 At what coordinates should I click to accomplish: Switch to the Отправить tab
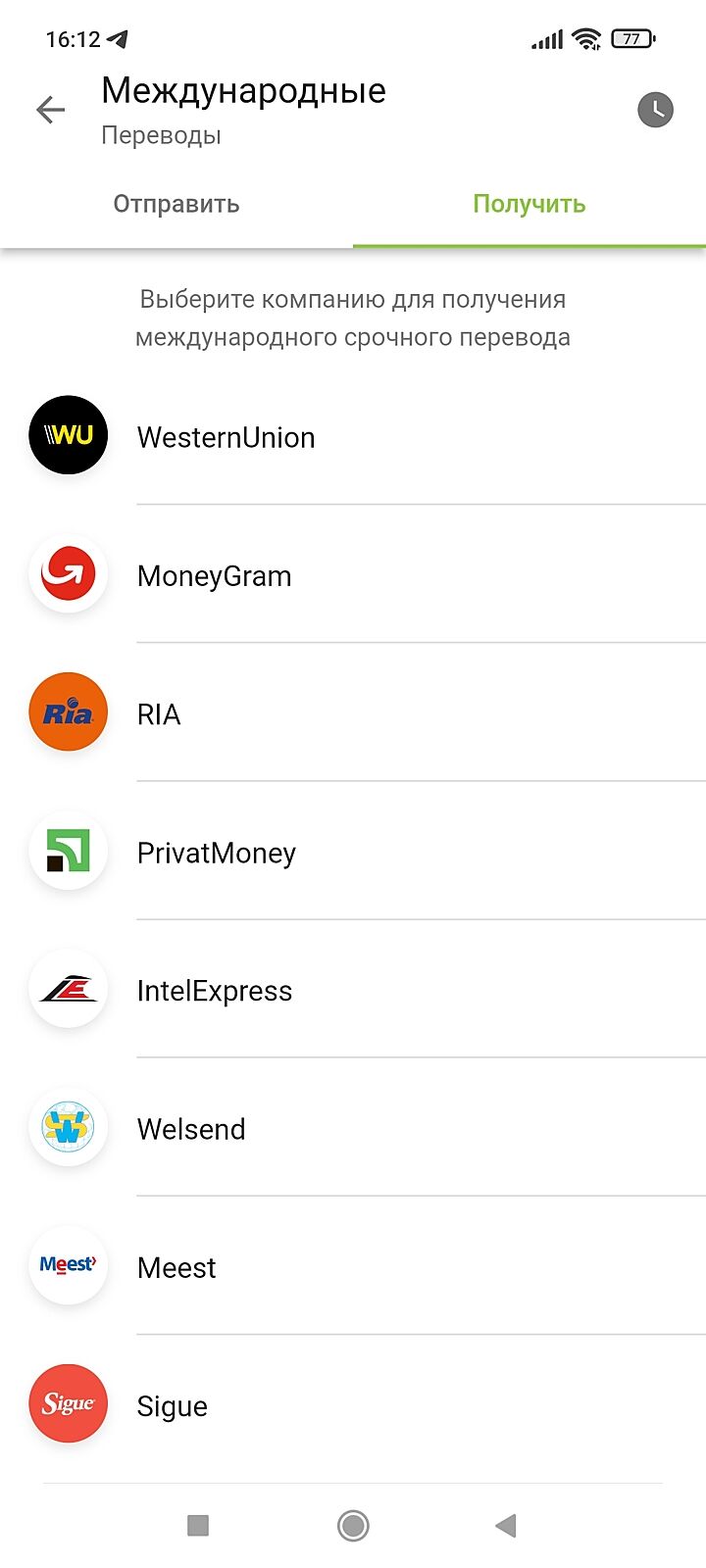point(176,204)
